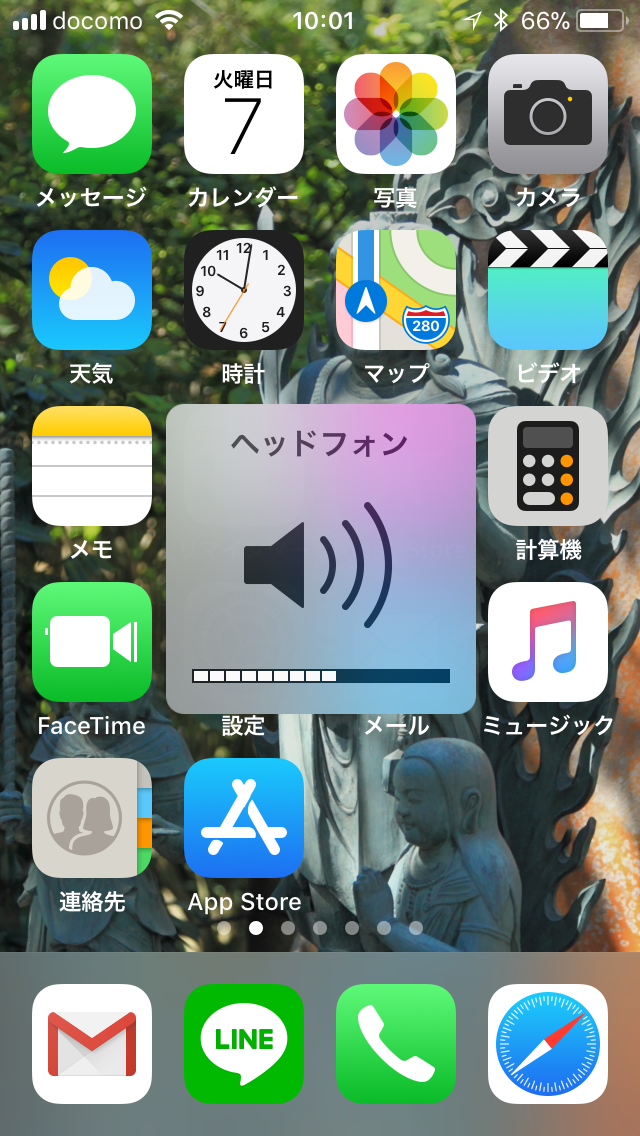640x1136 pixels.
Task: Open the Phone app in the dock
Action: pyautogui.click(x=396, y=1043)
